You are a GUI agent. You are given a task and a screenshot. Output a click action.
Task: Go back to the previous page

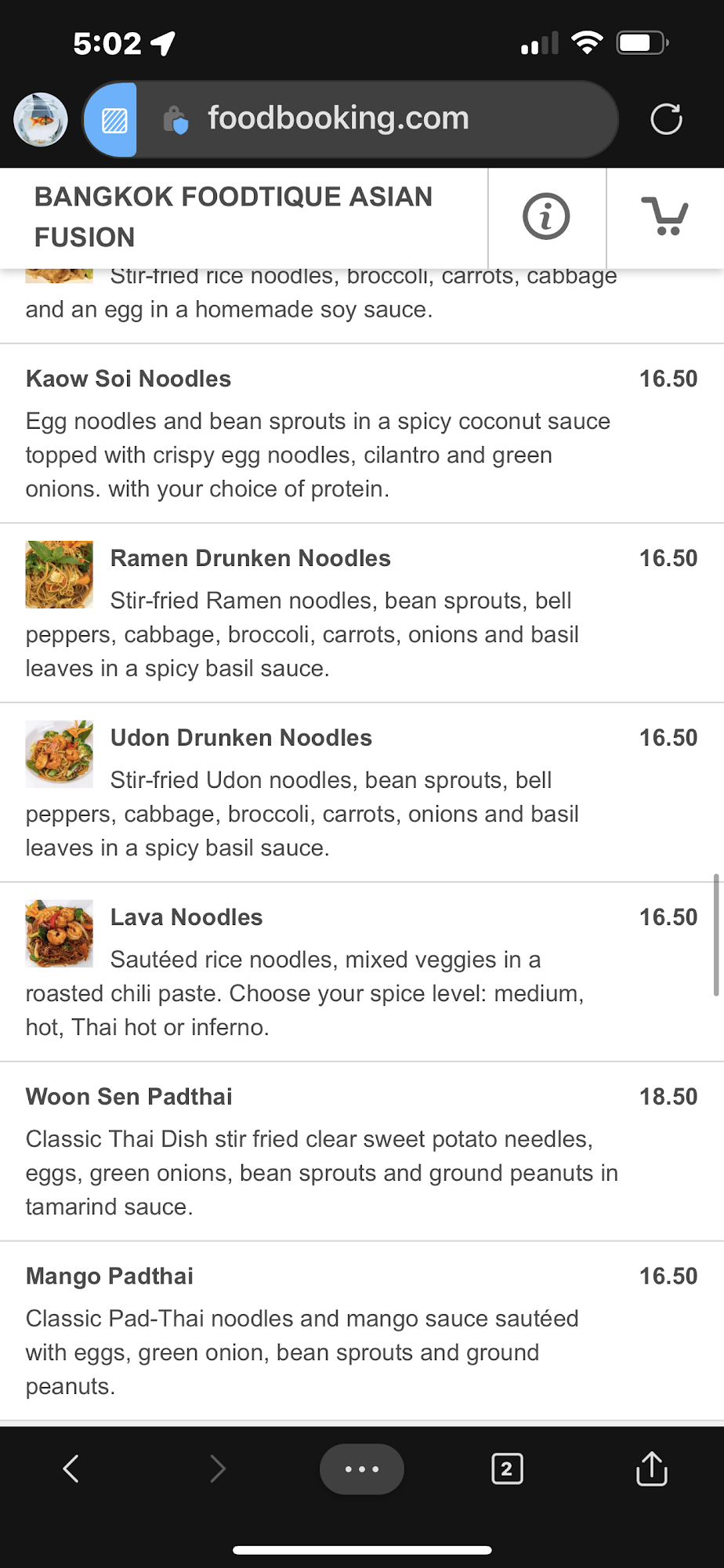[x=71, y=1468]
